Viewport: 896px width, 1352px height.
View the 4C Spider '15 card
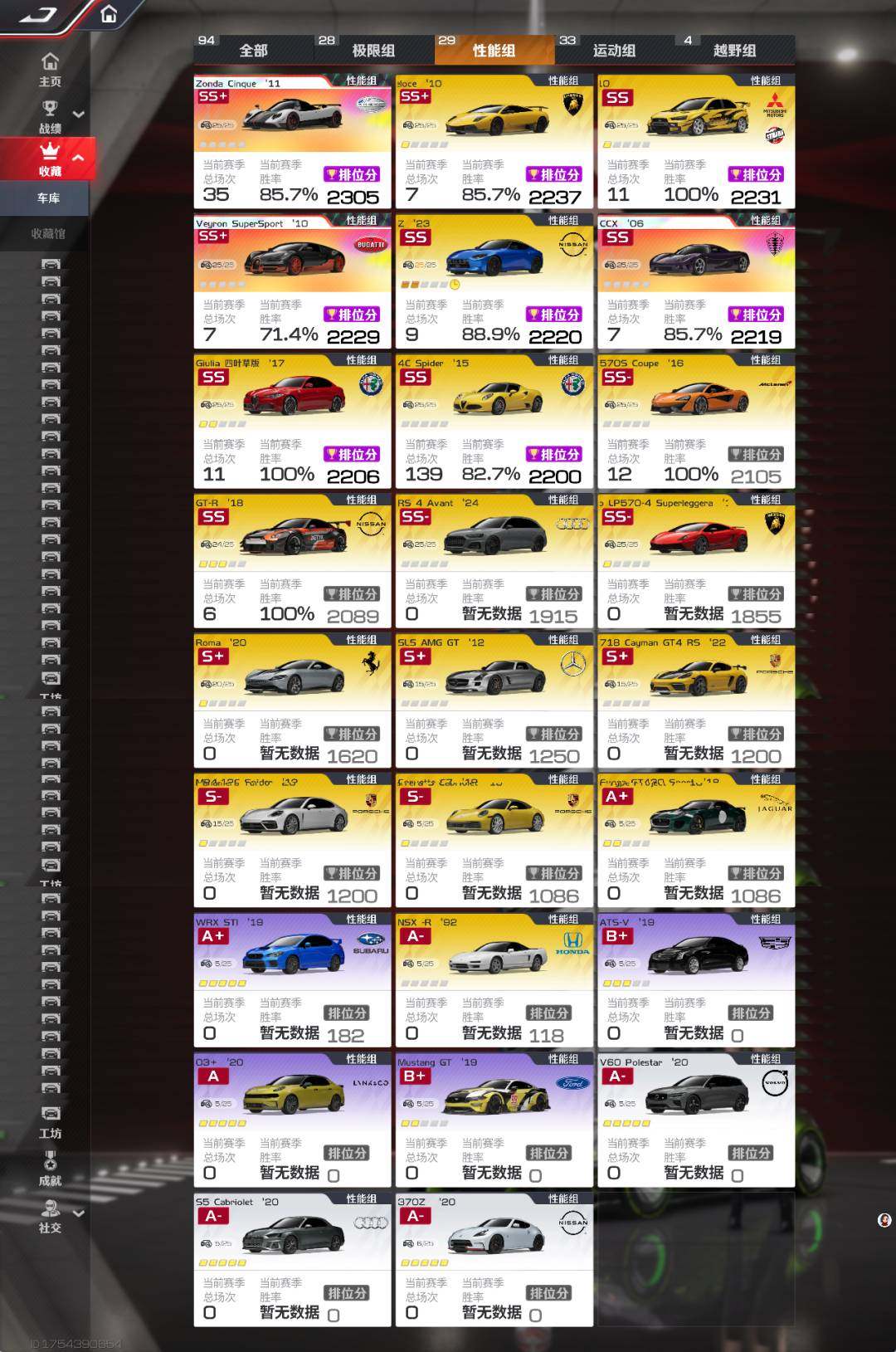494,421
